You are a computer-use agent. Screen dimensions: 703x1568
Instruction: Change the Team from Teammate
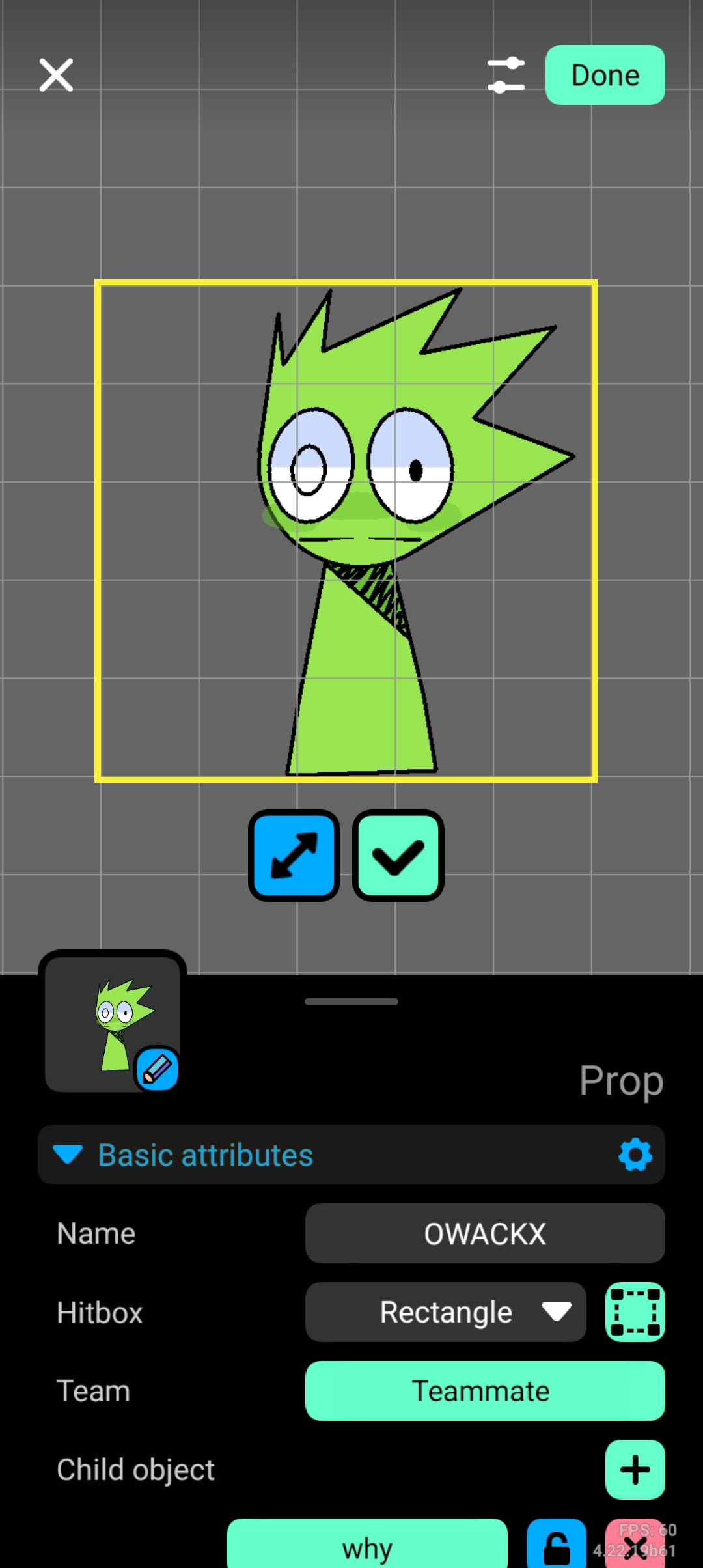coord(484,1391)
